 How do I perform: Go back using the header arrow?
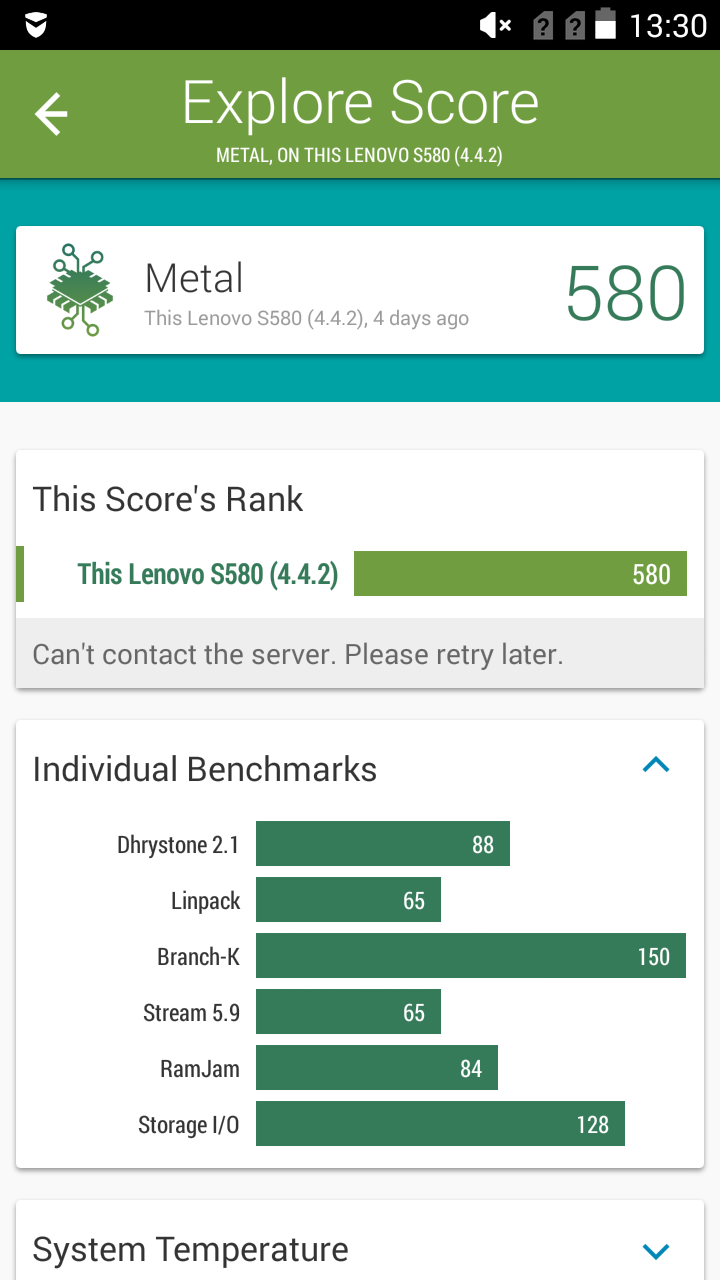click(x=51, y=114)
